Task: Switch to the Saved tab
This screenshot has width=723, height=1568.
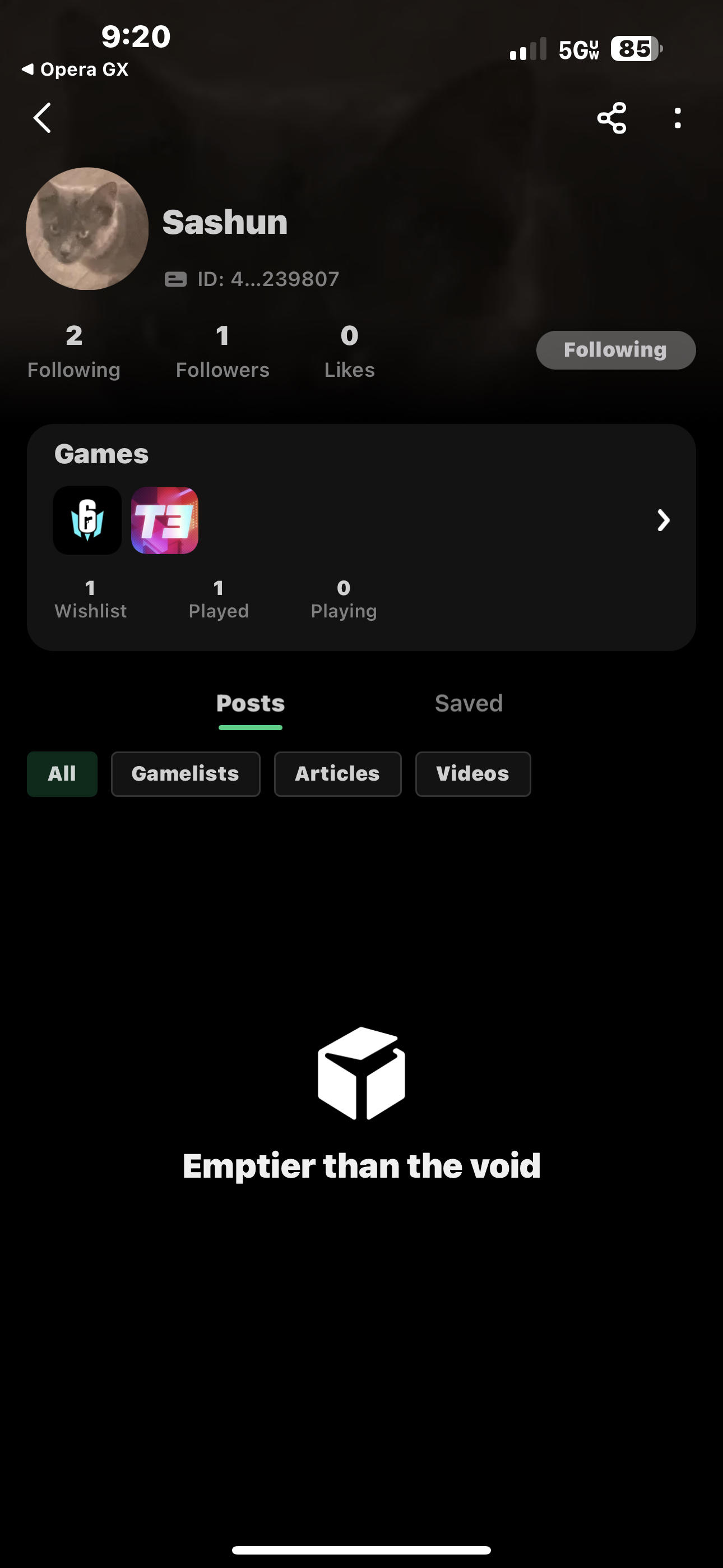Action: 469,704
